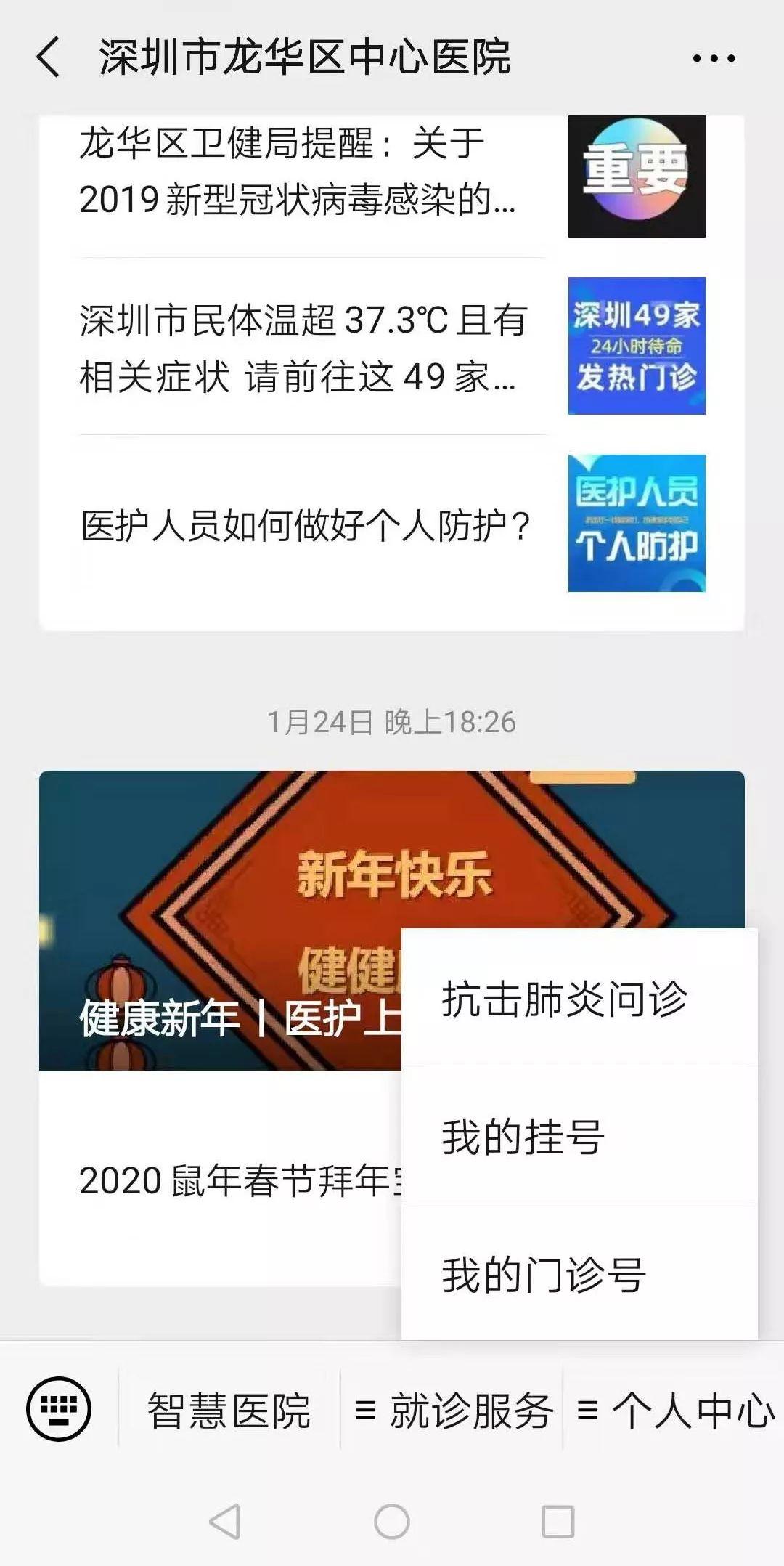Switch to keyboard input mode
The height and width of the screenshot is (1566, 784).
[x=59, y=1409]
